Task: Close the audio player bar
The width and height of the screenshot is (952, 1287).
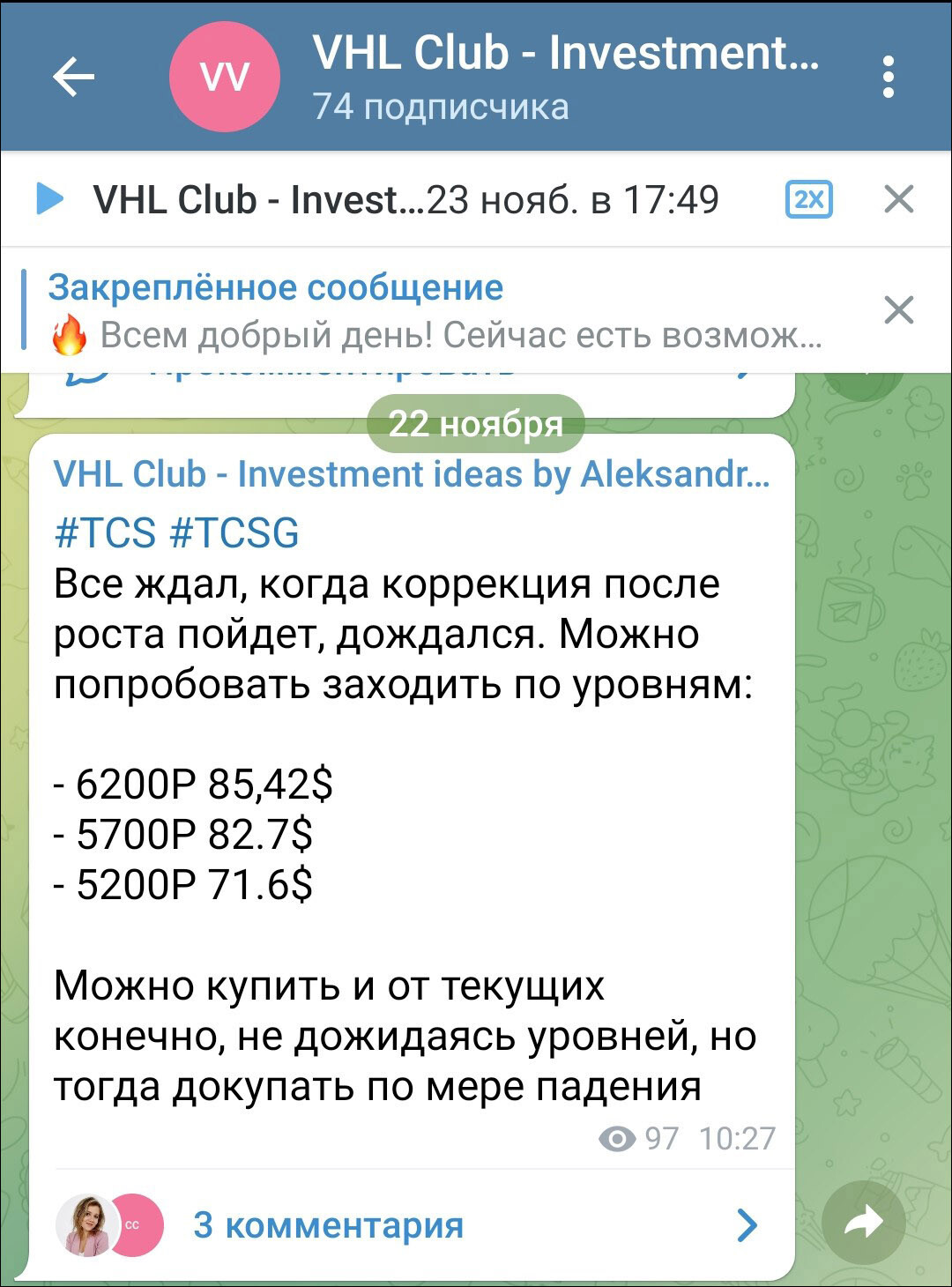Action: (x=898, y=199)
